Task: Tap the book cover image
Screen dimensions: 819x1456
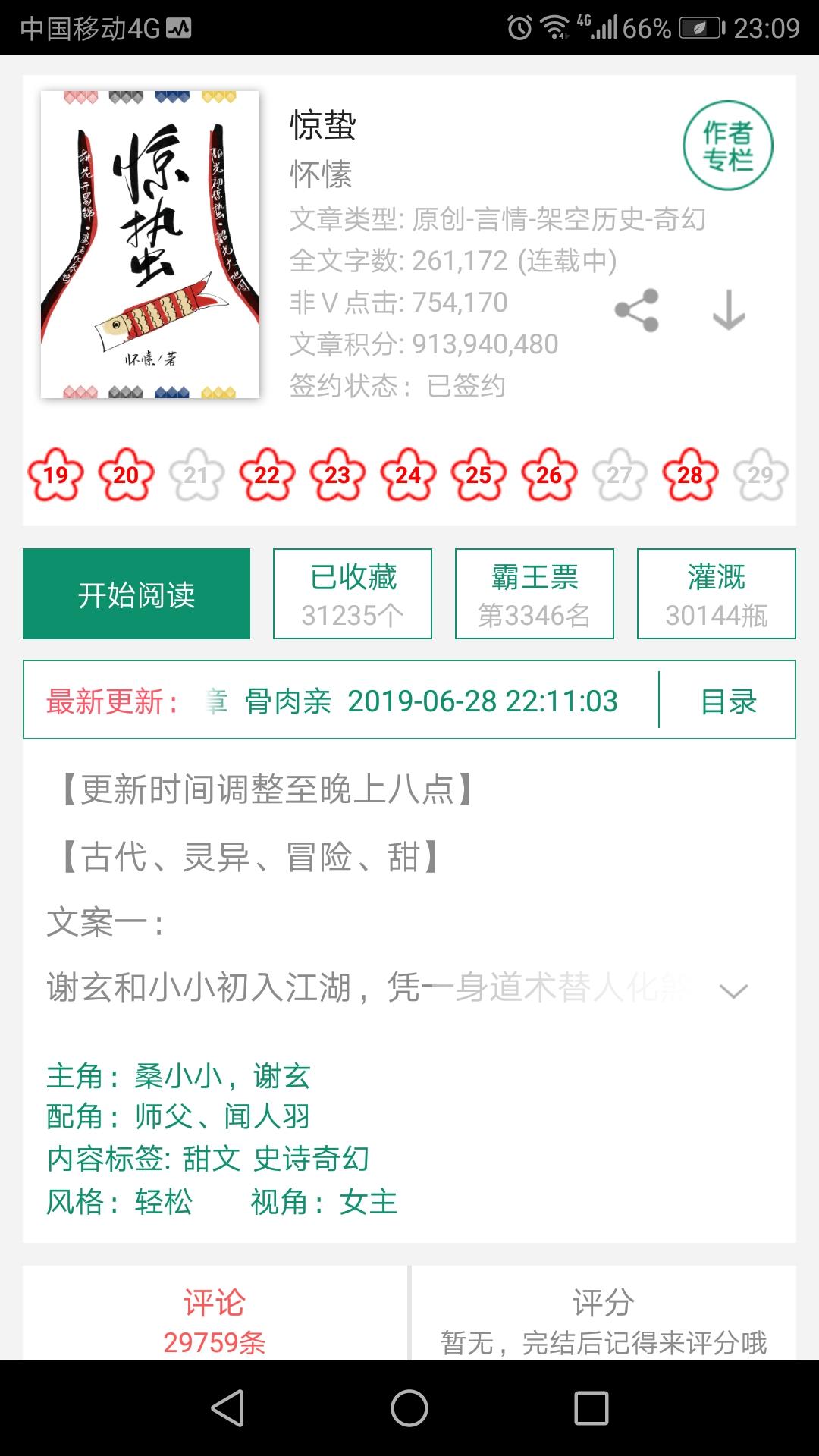Action: [x=150, y=244]
